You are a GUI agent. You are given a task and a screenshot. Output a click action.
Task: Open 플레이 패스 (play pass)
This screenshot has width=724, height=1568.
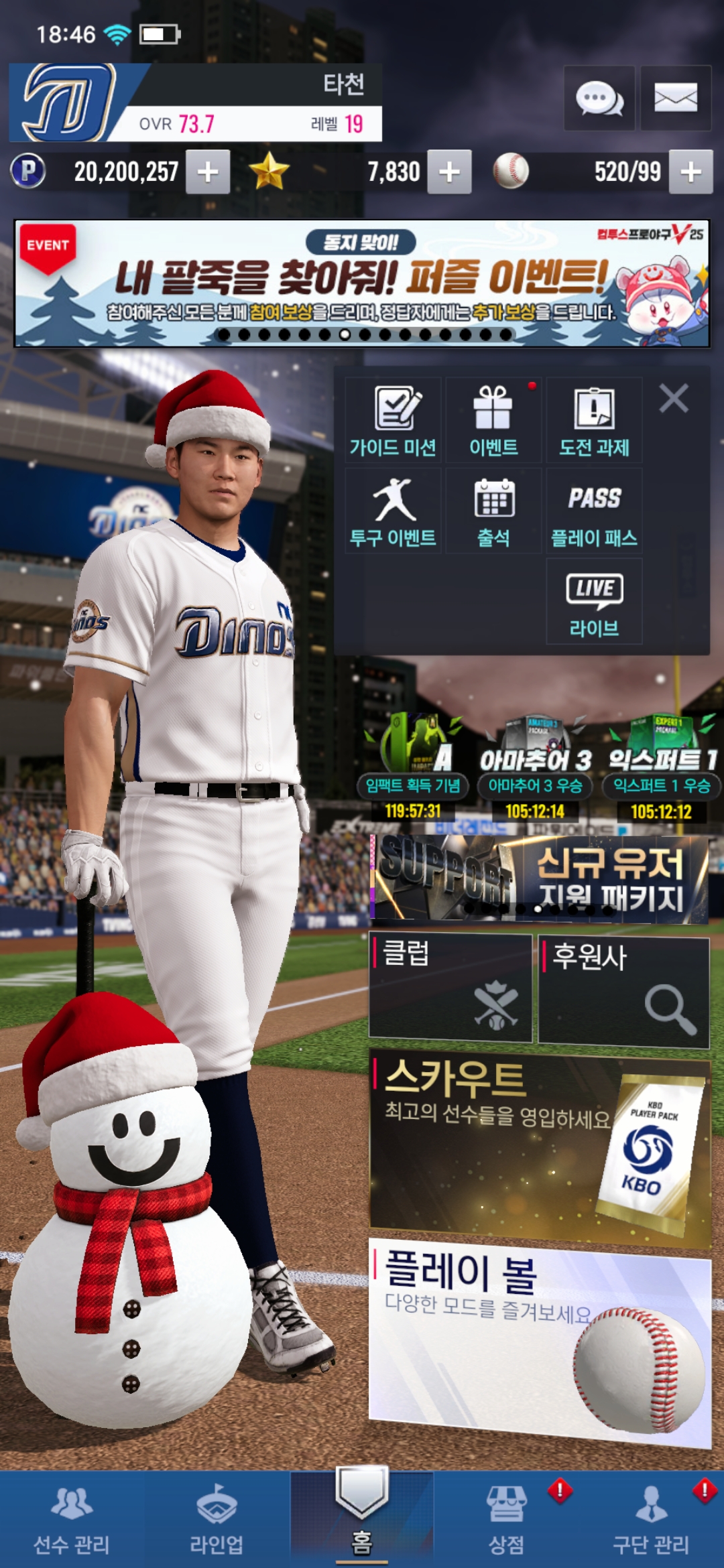(x=594, y=511)
